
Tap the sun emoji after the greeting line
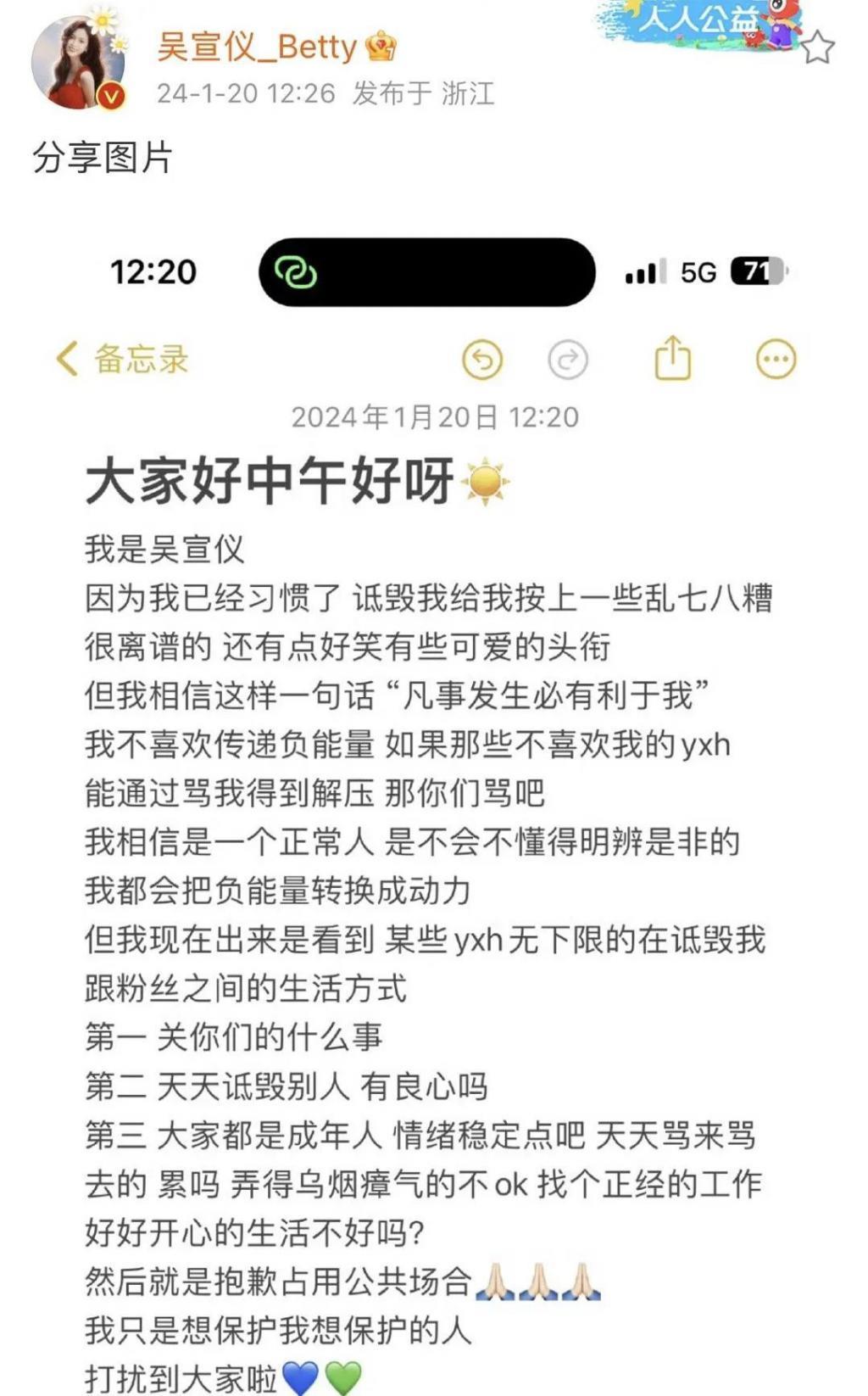[484, 481]
